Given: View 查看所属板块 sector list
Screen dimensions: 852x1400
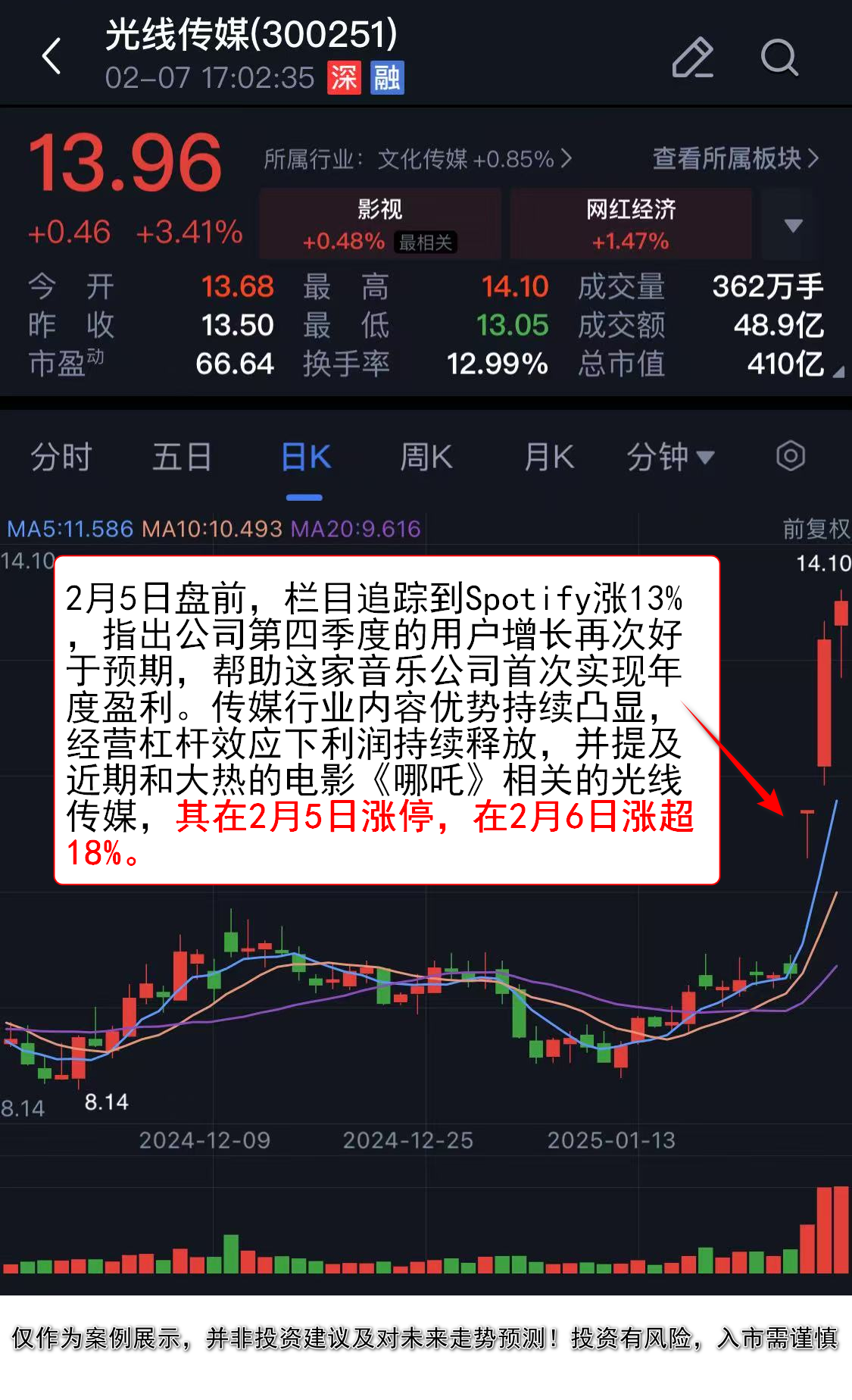Looking at the screenshot, I should 735,158.
